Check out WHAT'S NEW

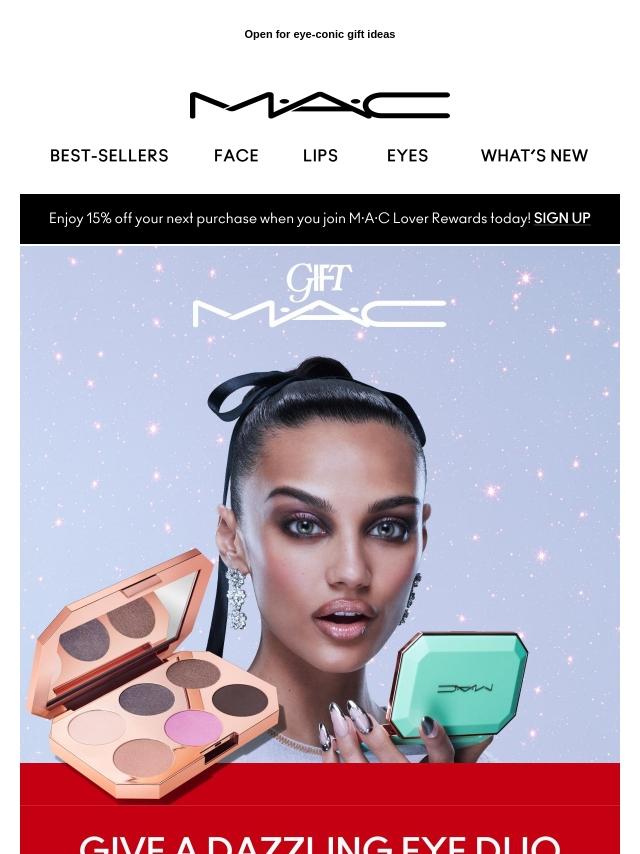pos(534,156)
